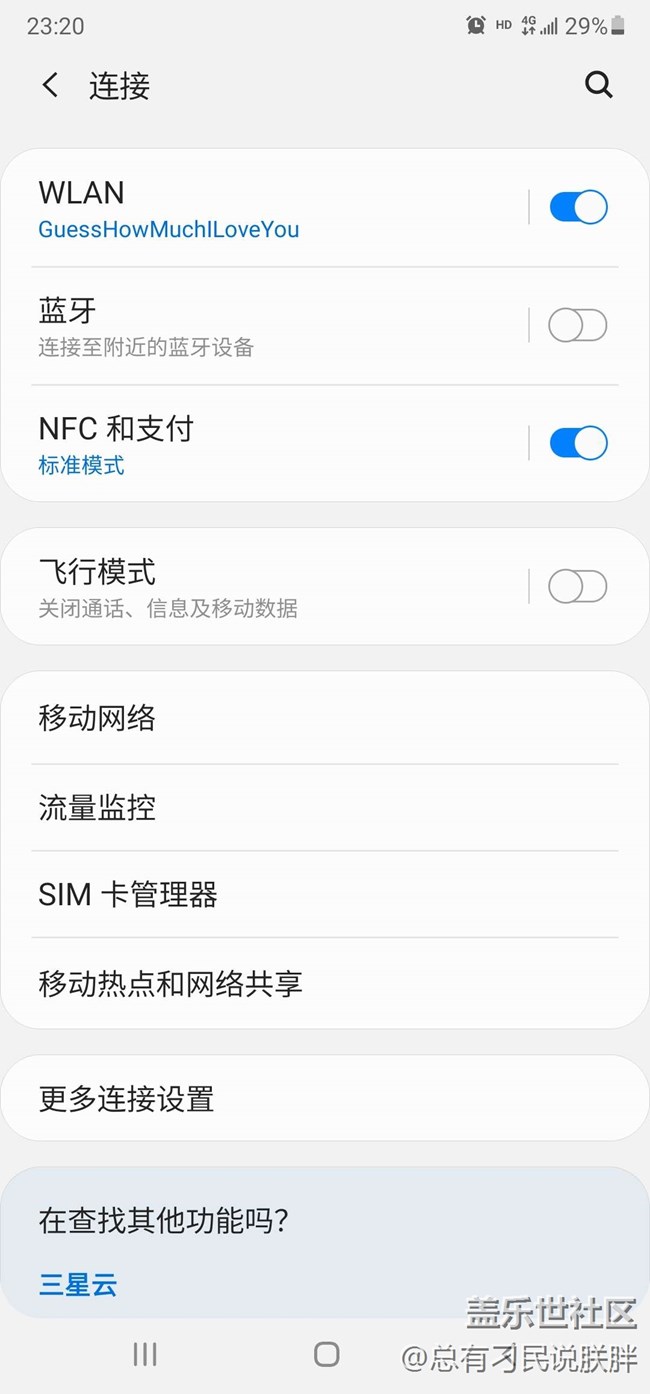
Task: Follow the 三星云 link
Action: 78,1285
